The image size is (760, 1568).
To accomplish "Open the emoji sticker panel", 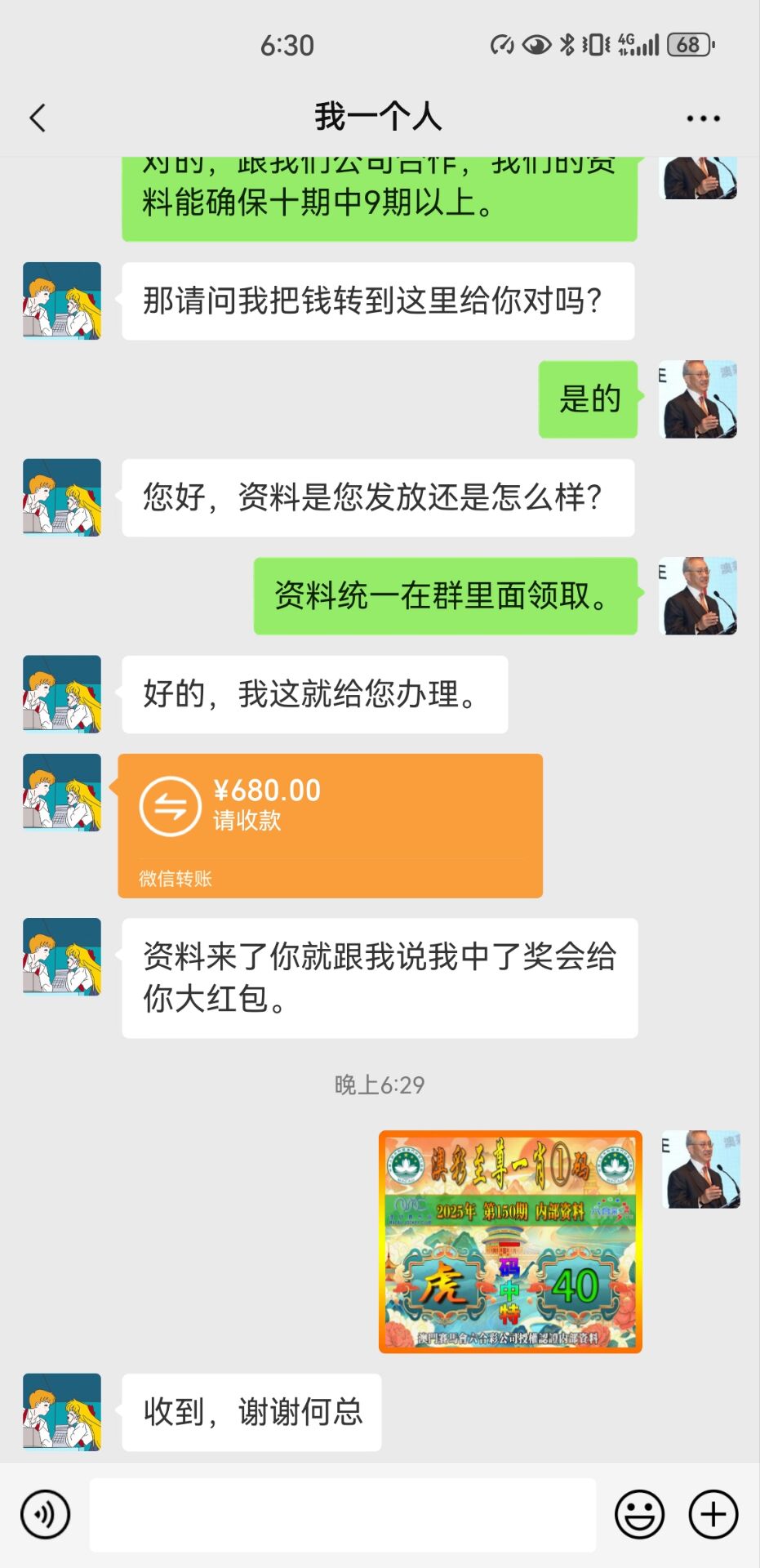I will (639, 1514).
